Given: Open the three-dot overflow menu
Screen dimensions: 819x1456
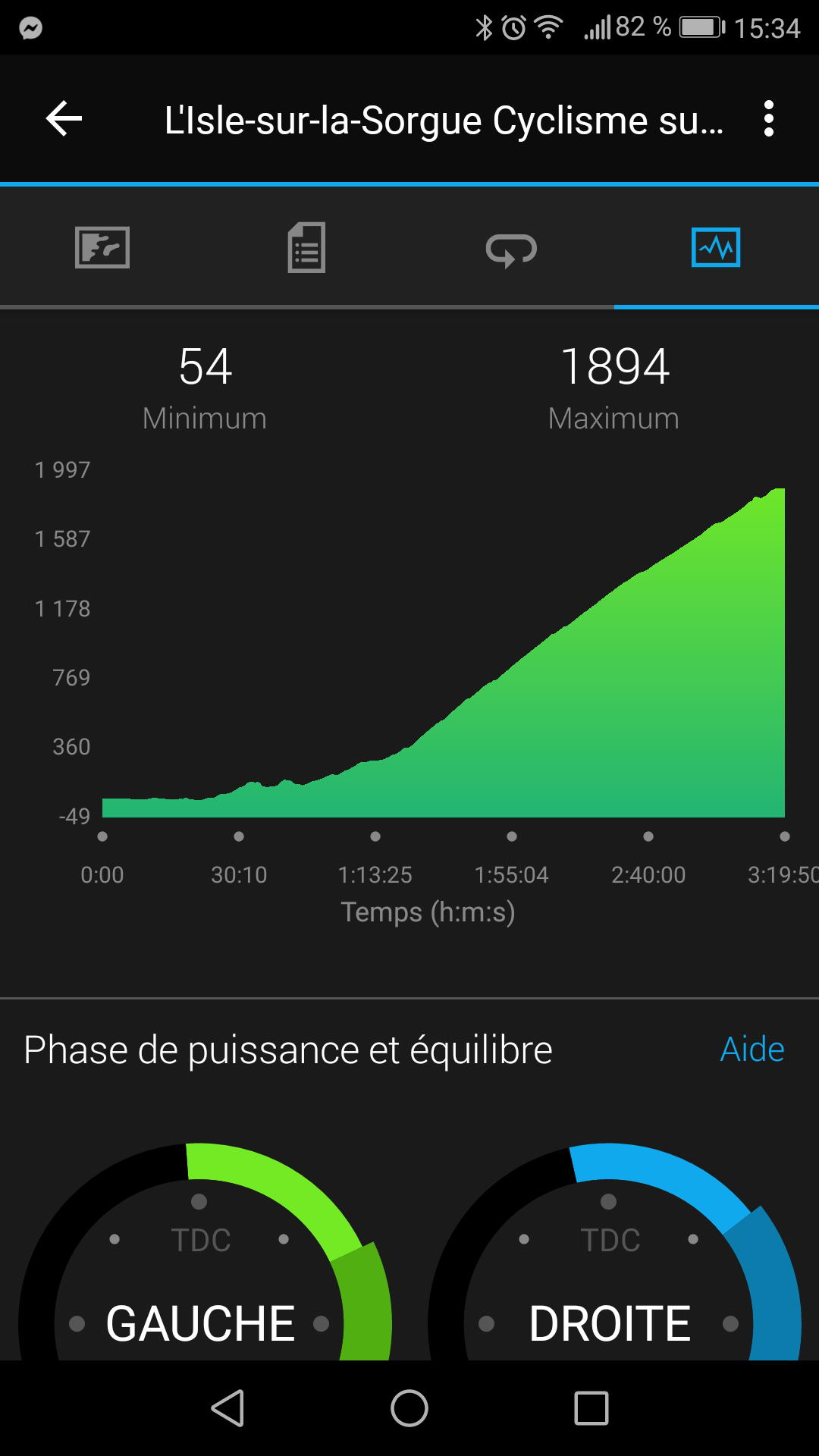Looking at the screenshot, I should pyautogui.click(x=769, y=119).
